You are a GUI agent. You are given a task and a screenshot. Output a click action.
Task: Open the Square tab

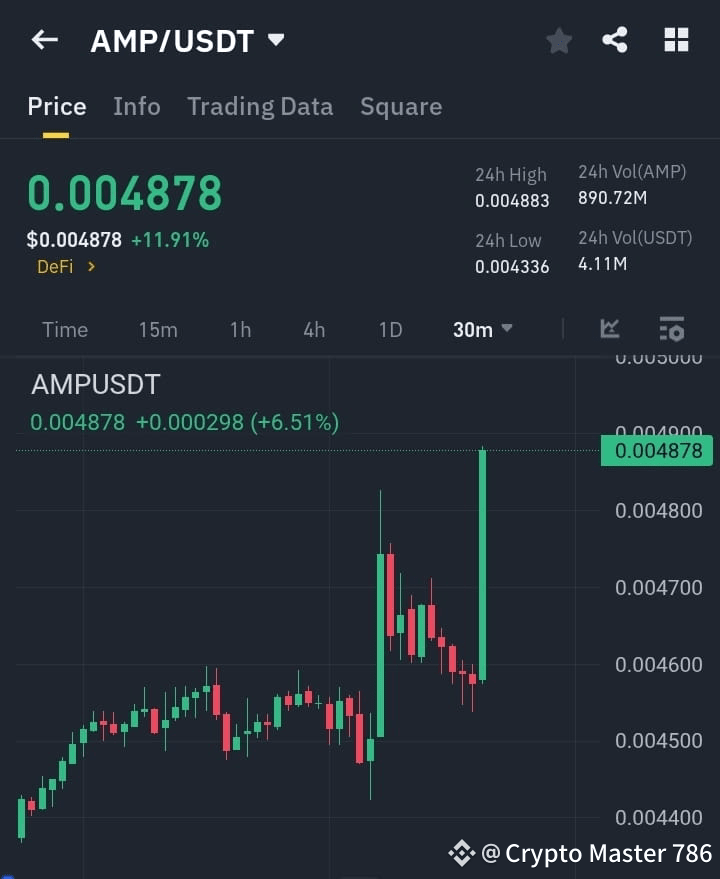click(x=401, y=106)
